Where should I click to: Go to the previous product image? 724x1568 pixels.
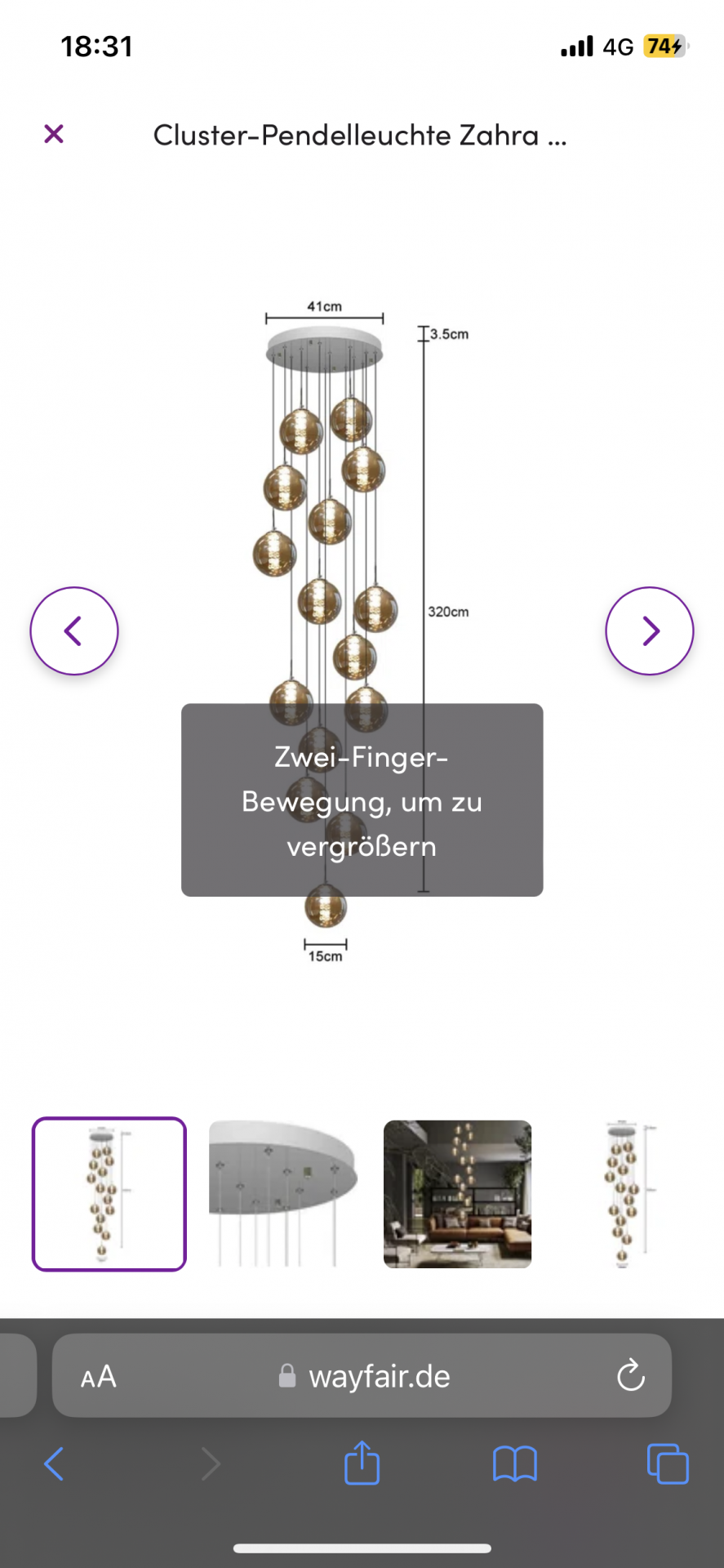coord(74,630)
